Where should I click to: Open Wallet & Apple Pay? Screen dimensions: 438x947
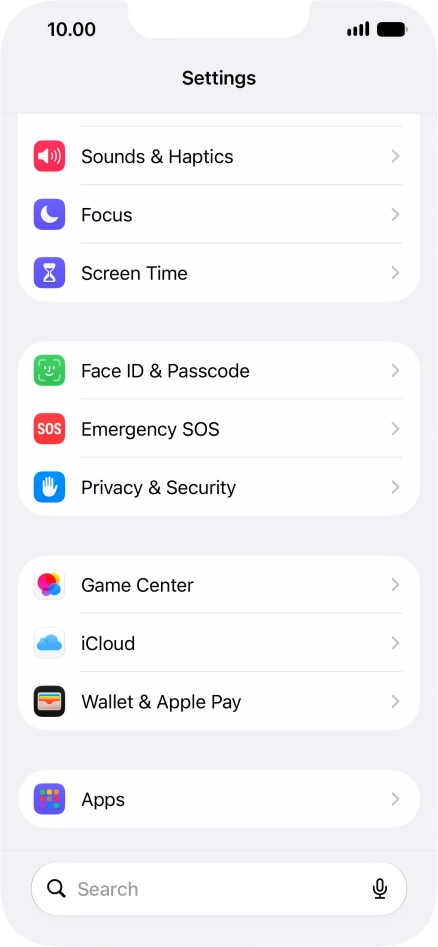[x=219, y=702]
